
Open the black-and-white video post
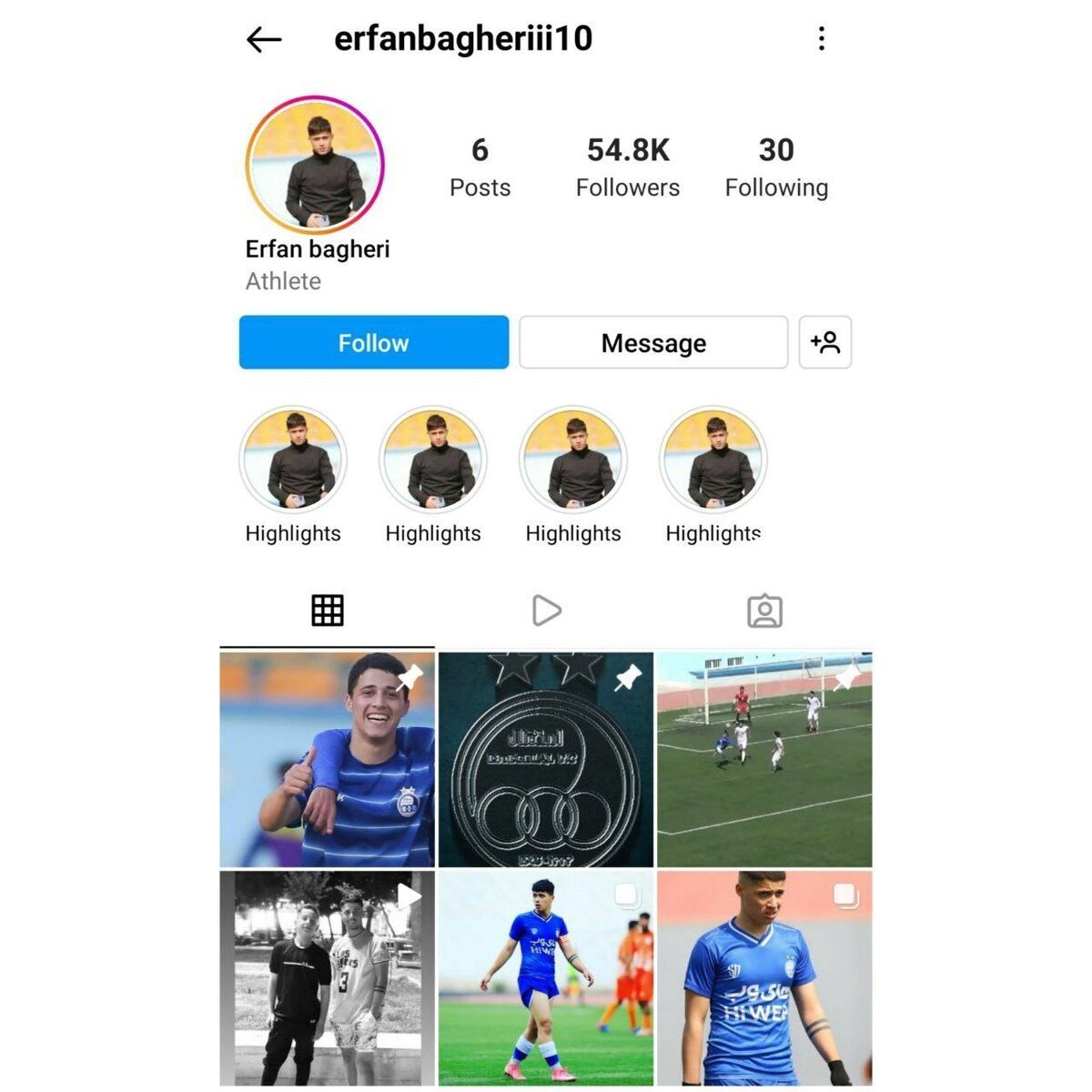327,978
